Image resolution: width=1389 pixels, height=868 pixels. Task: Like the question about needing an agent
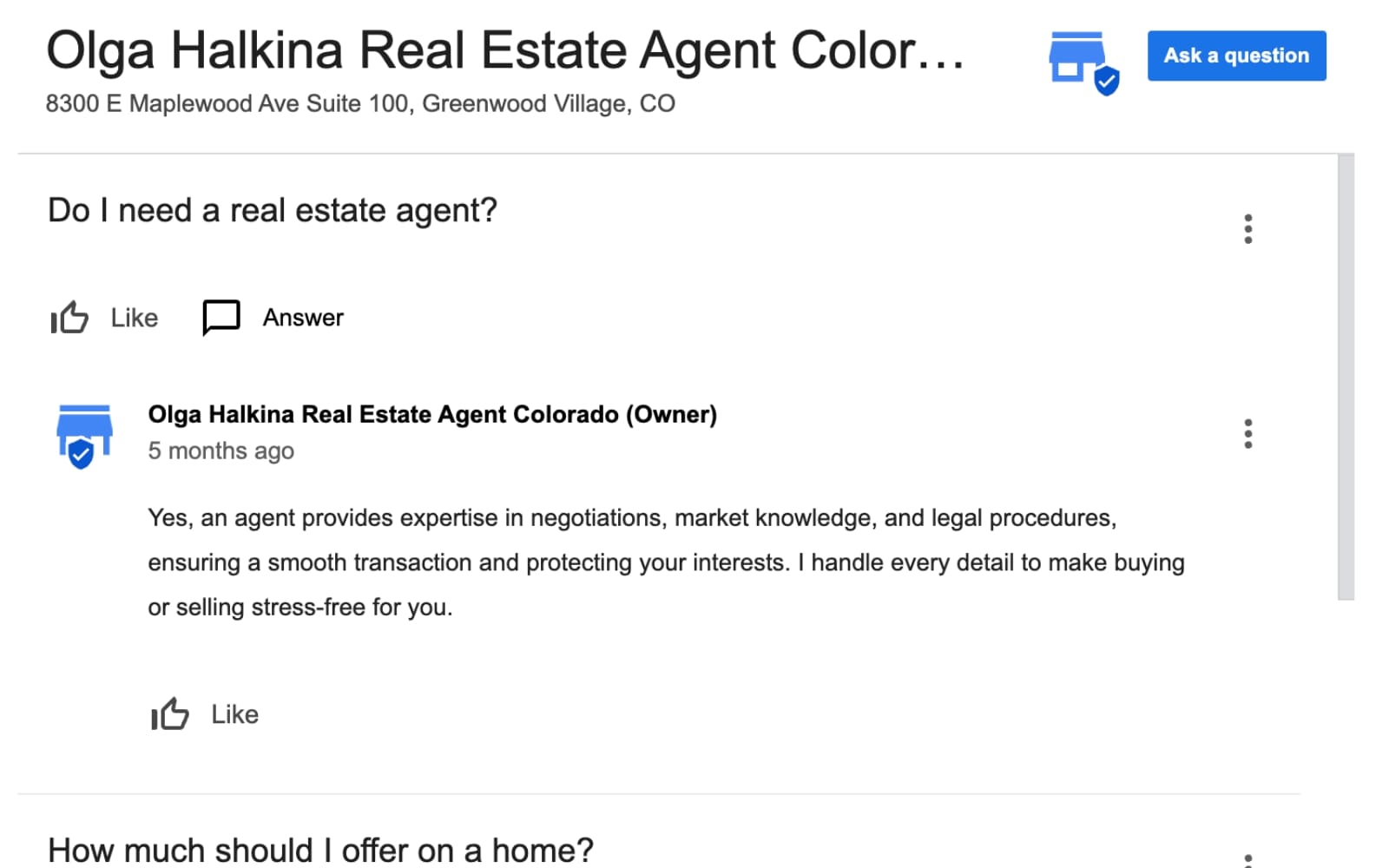coord(104,318)
